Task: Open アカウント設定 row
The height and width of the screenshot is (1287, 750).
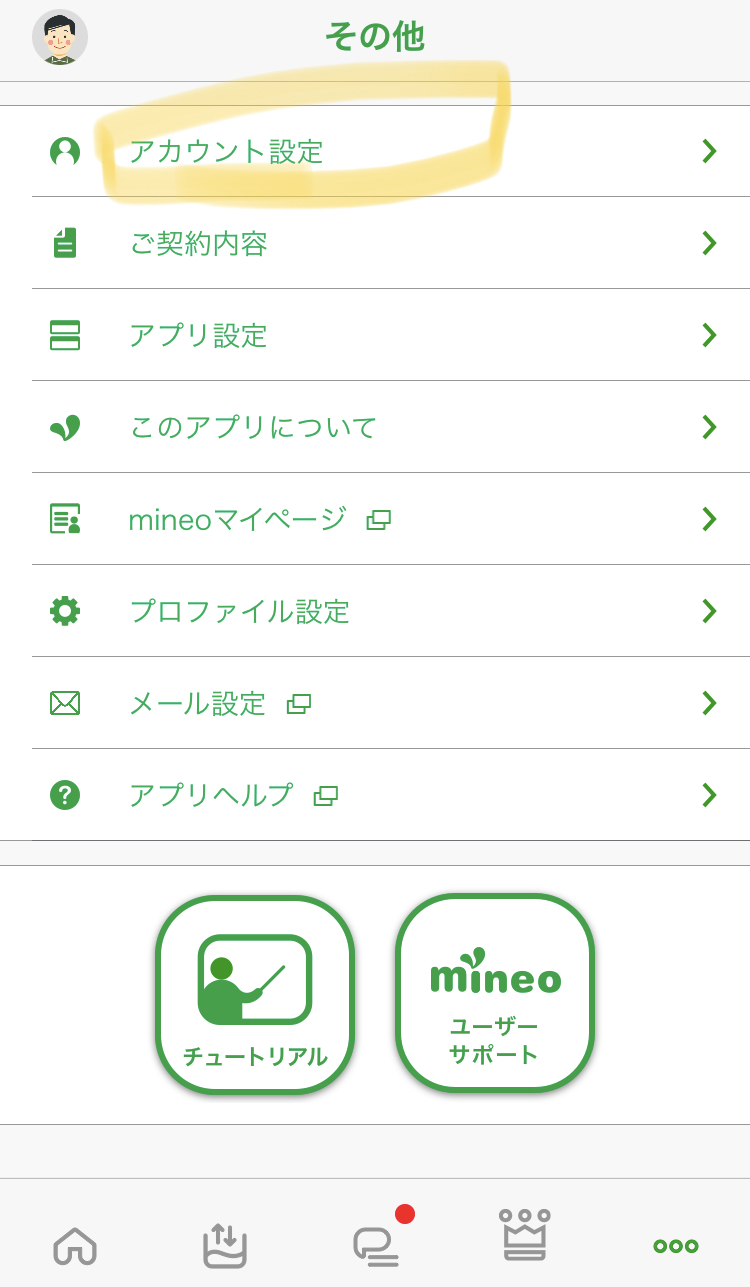Action: coord(375,151)
